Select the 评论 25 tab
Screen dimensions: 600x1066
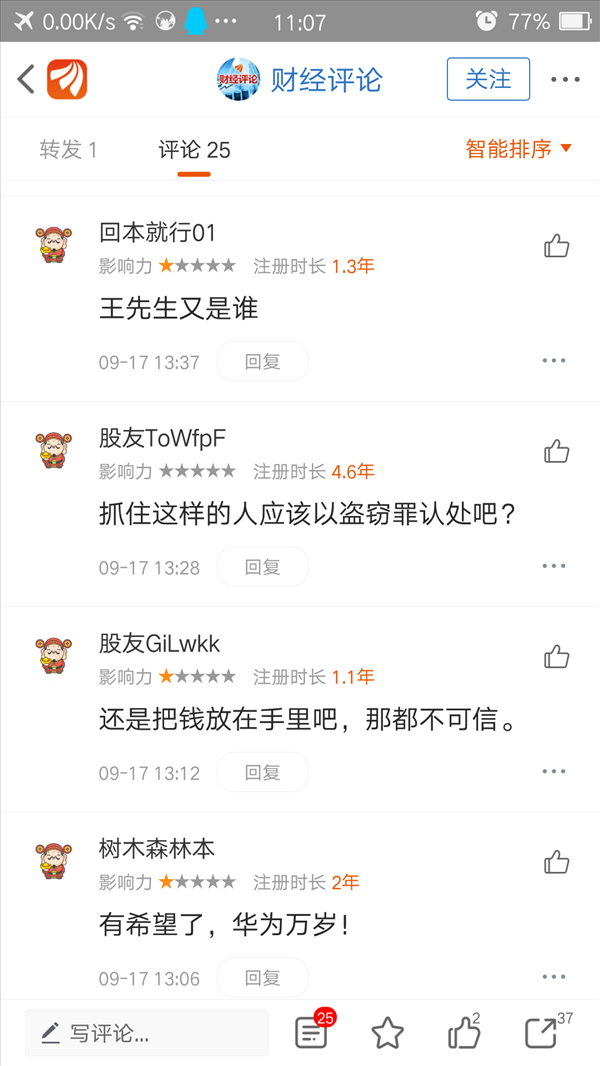point(194,150)
